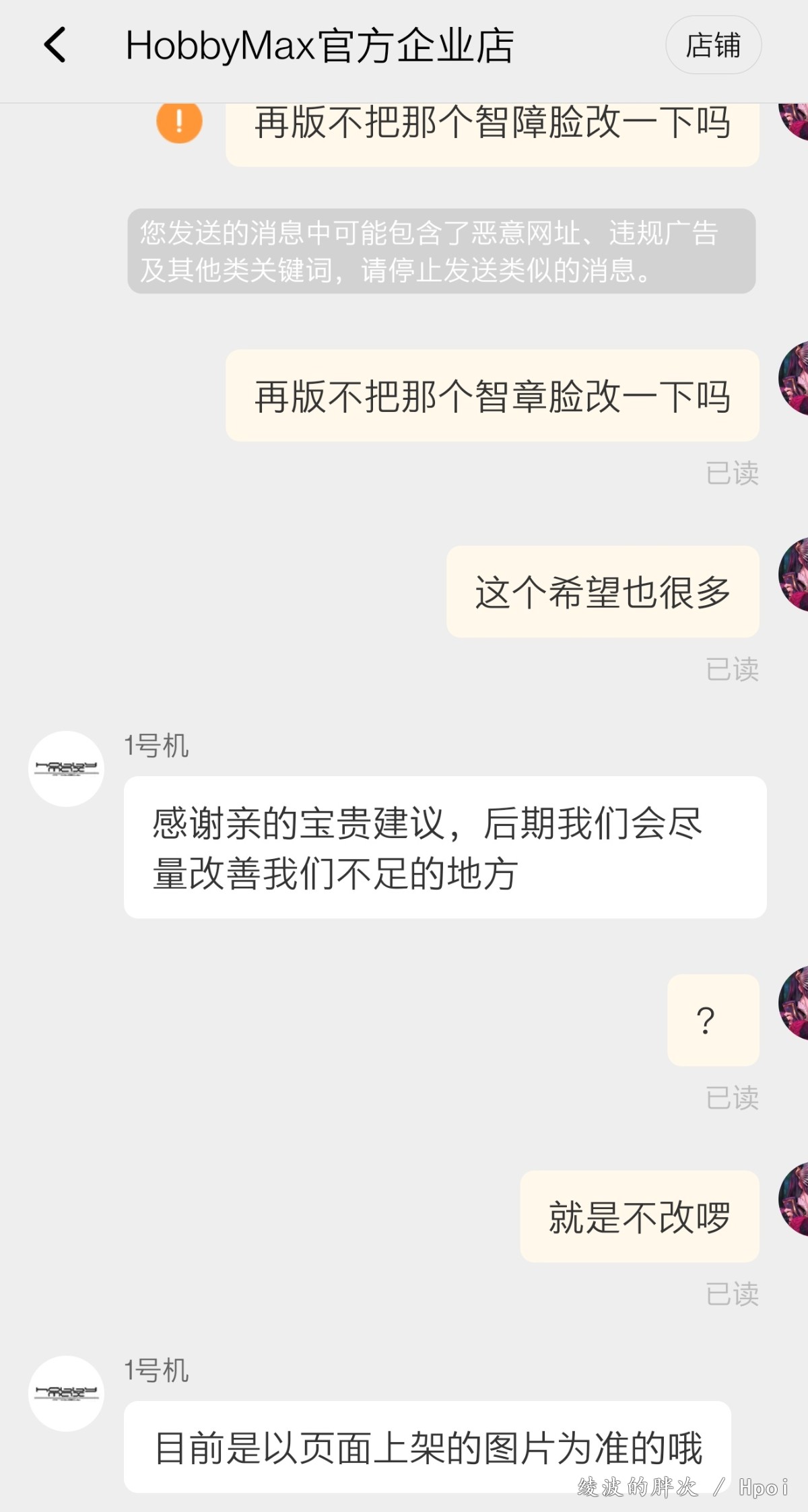Image resolution: width=808 pixels, height=1512 pixels.
Task: Open seller avatar beside 感谢亲的宝贵建议 message
Action: click(66, 768)
